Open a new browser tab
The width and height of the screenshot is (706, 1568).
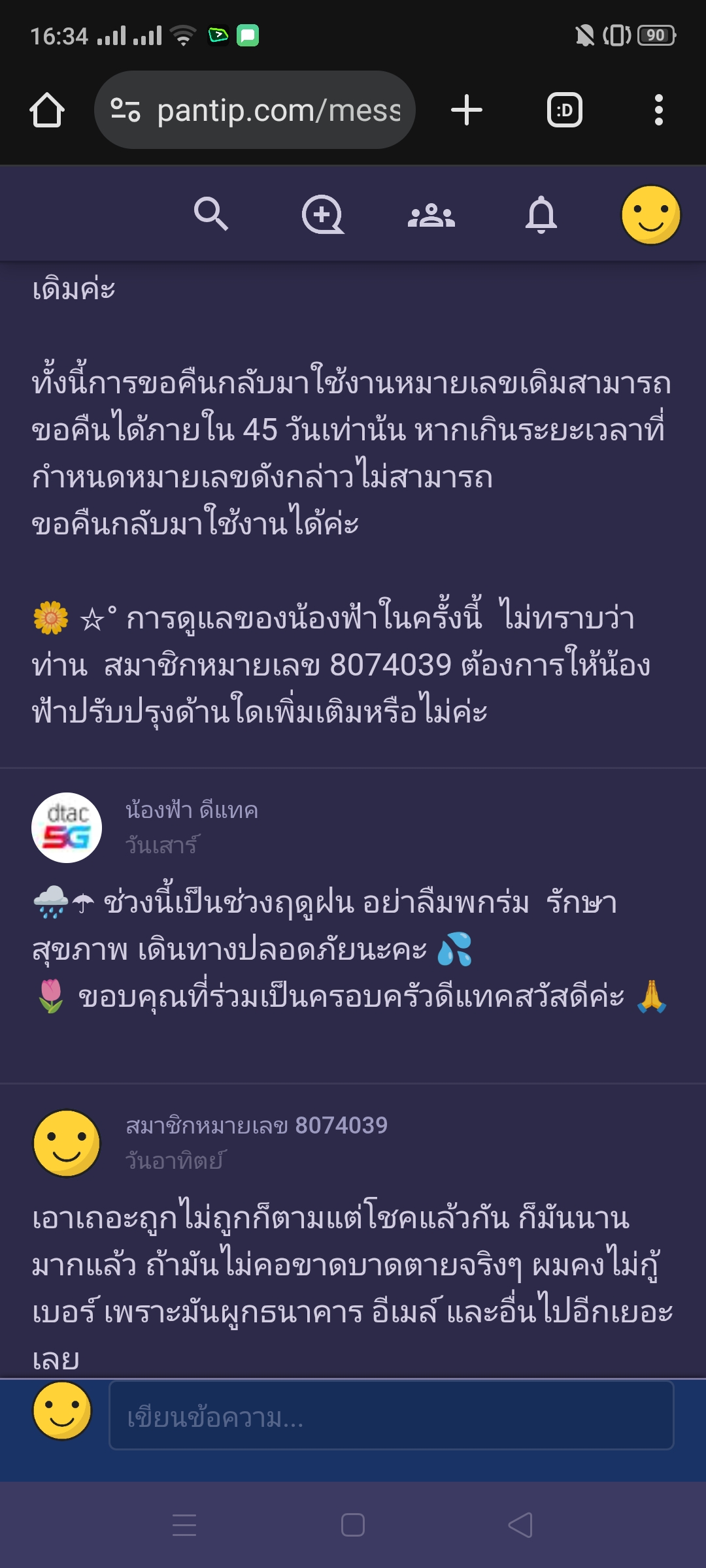click(467, 110)
